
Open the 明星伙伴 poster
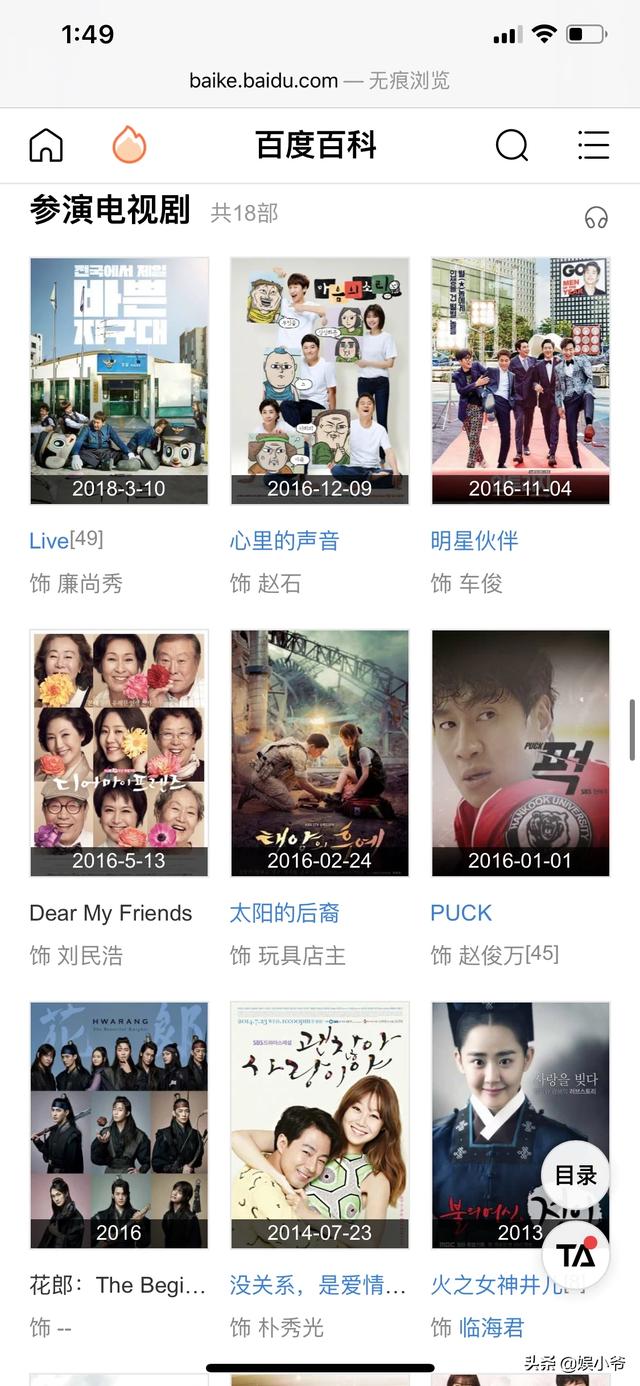(x=520, y=380)
